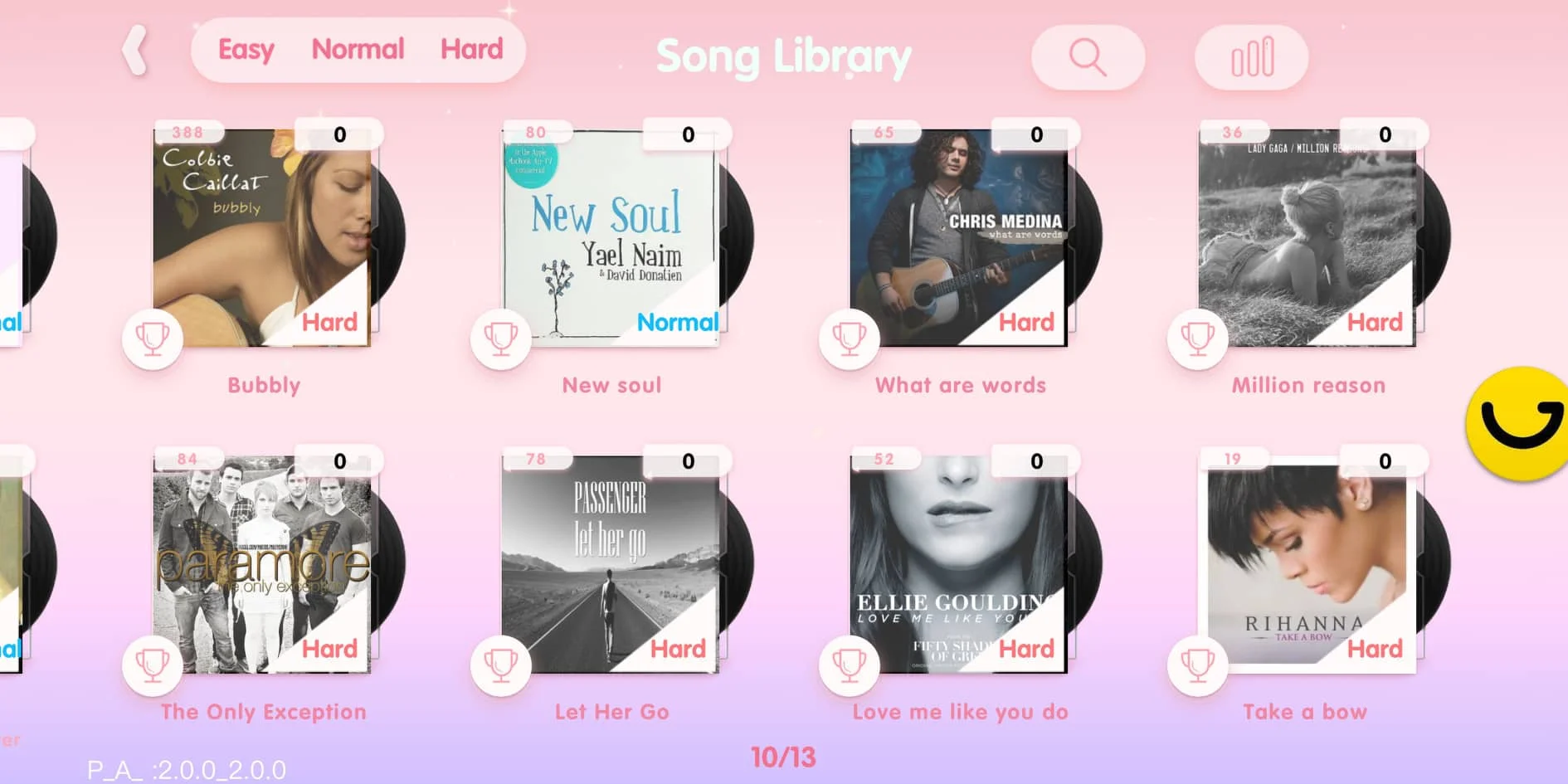
Task: Choose the Take a bow song
Action: click(1307, 564)
